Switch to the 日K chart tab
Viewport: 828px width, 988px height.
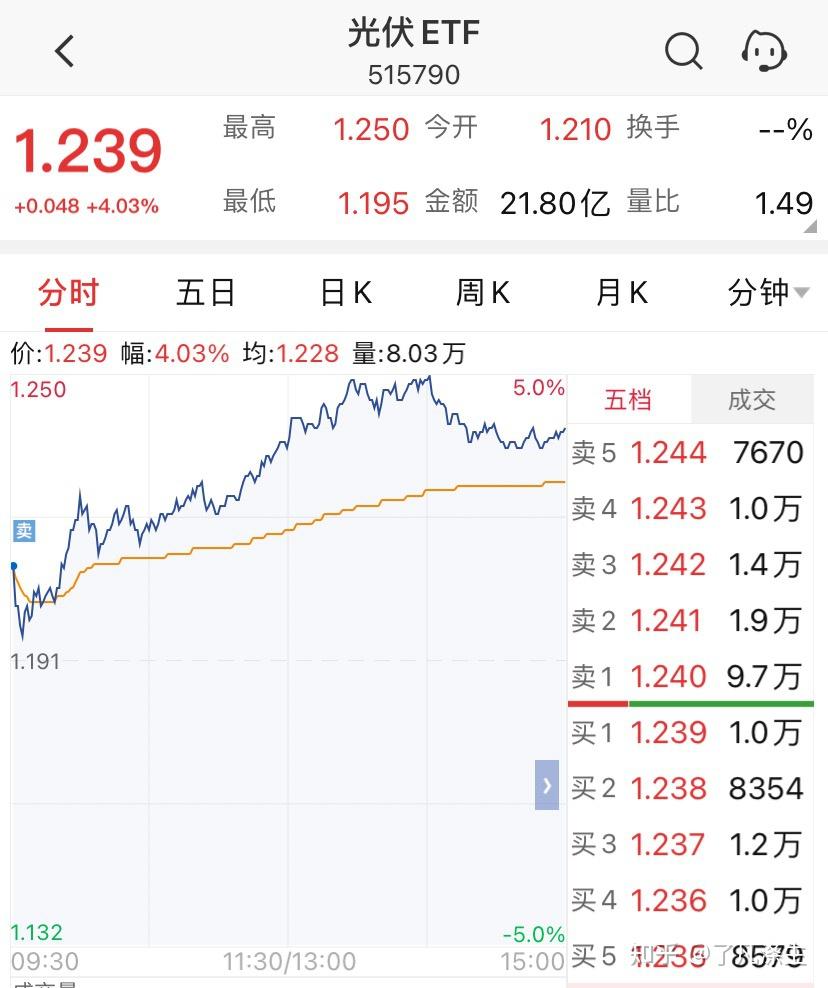point(344,292)
